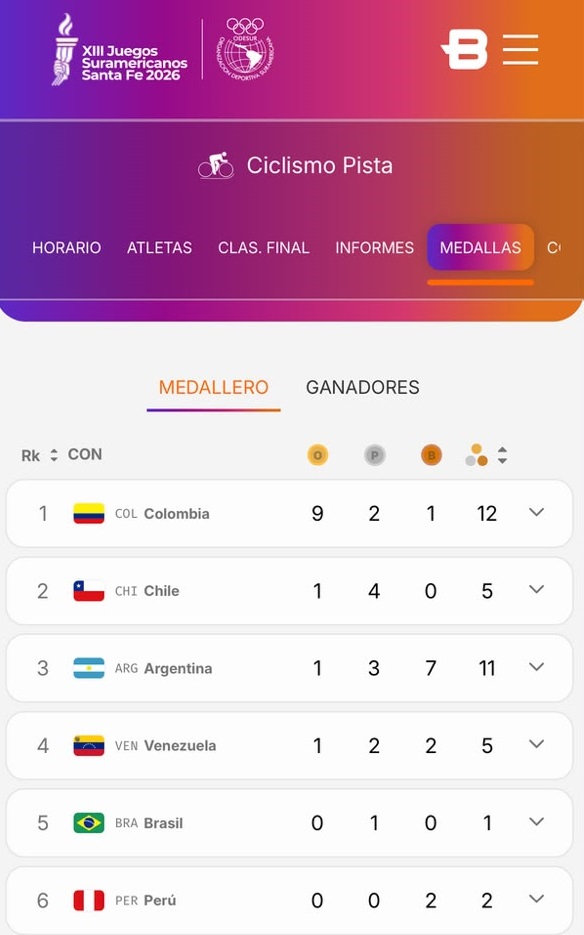Open the hamburger menu
Screen dimensions: 584x935
520,49
